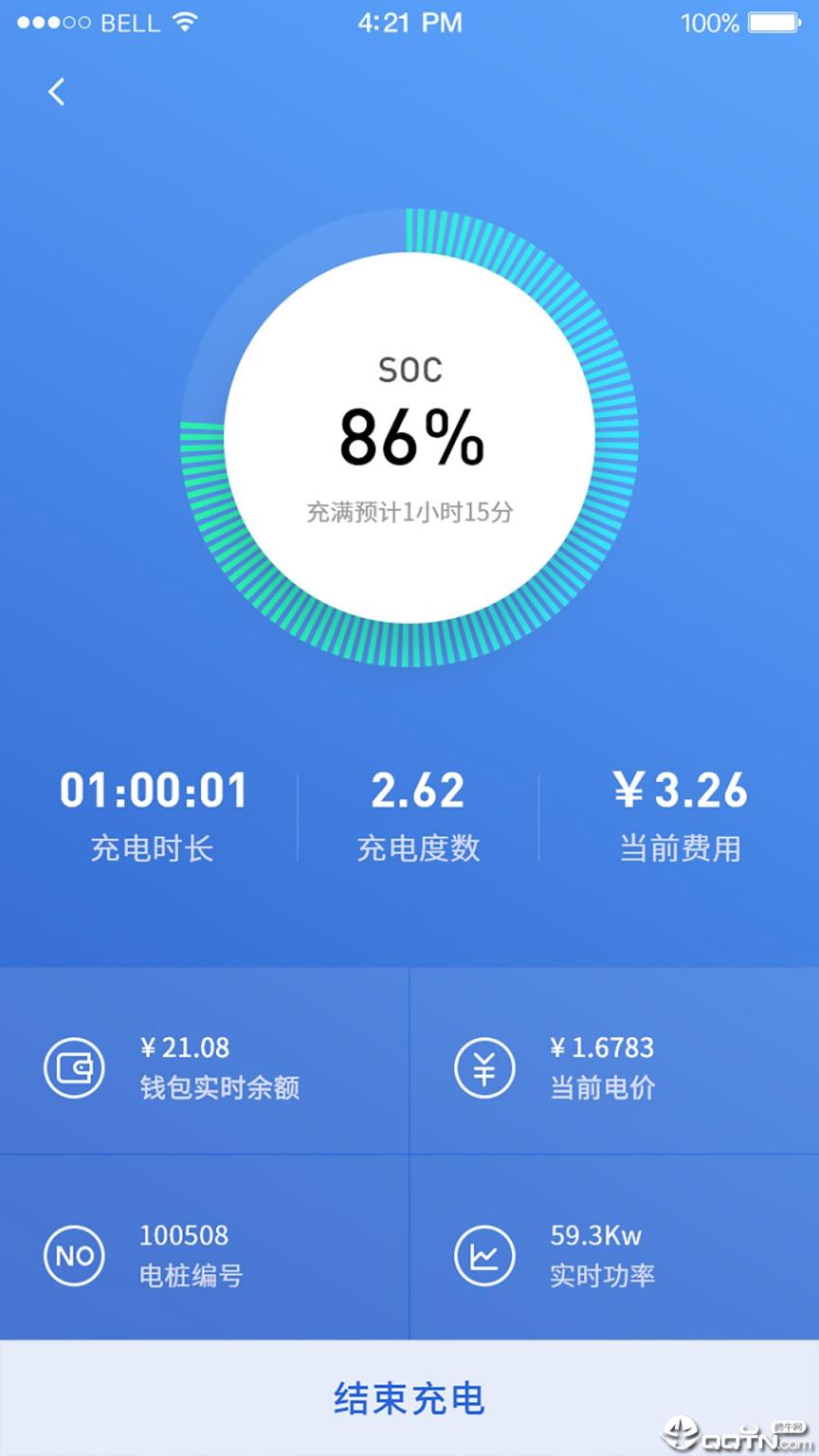Tap the pile number 100508
The width and height of the screenshot is (819, 1456).
click(x=183, y=1235)
